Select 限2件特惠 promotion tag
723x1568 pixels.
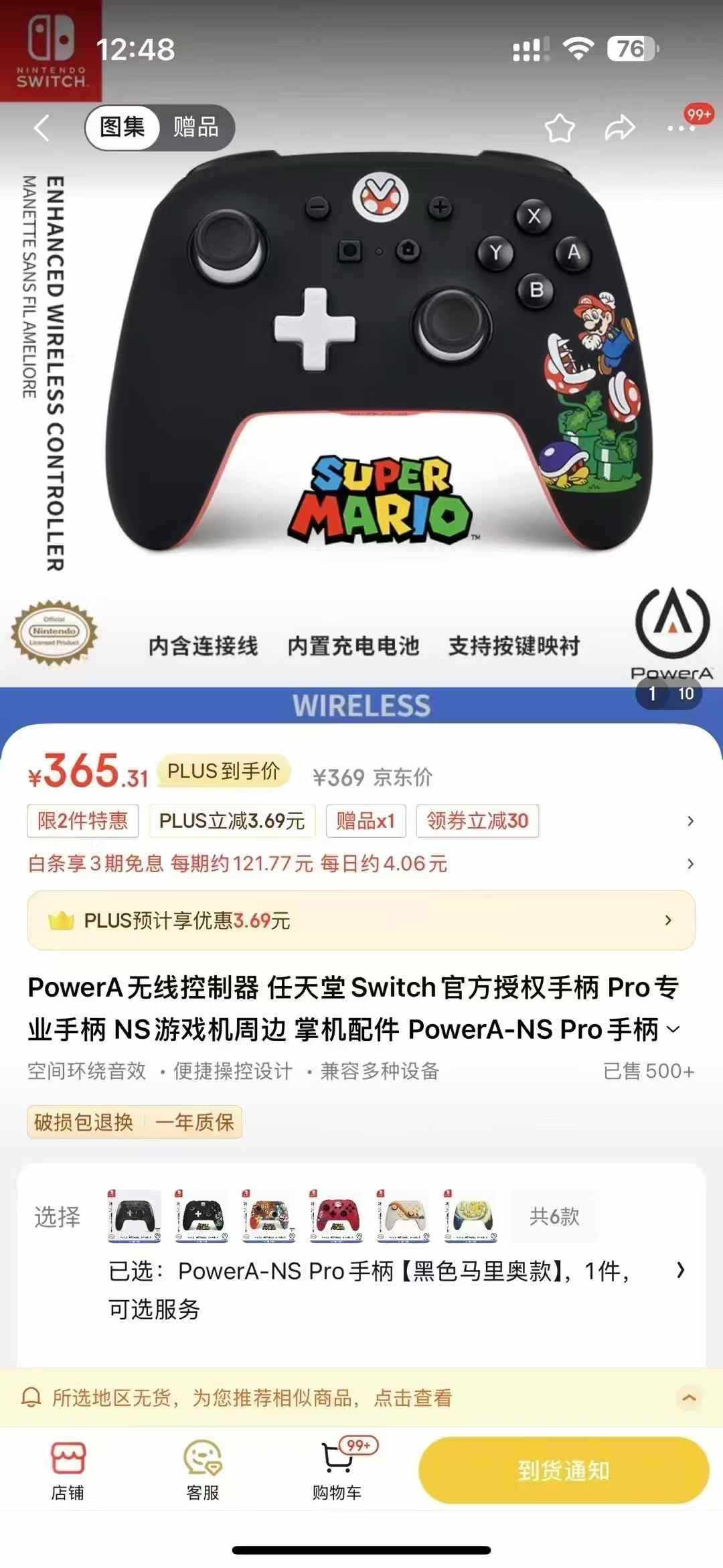pos(82,821)
